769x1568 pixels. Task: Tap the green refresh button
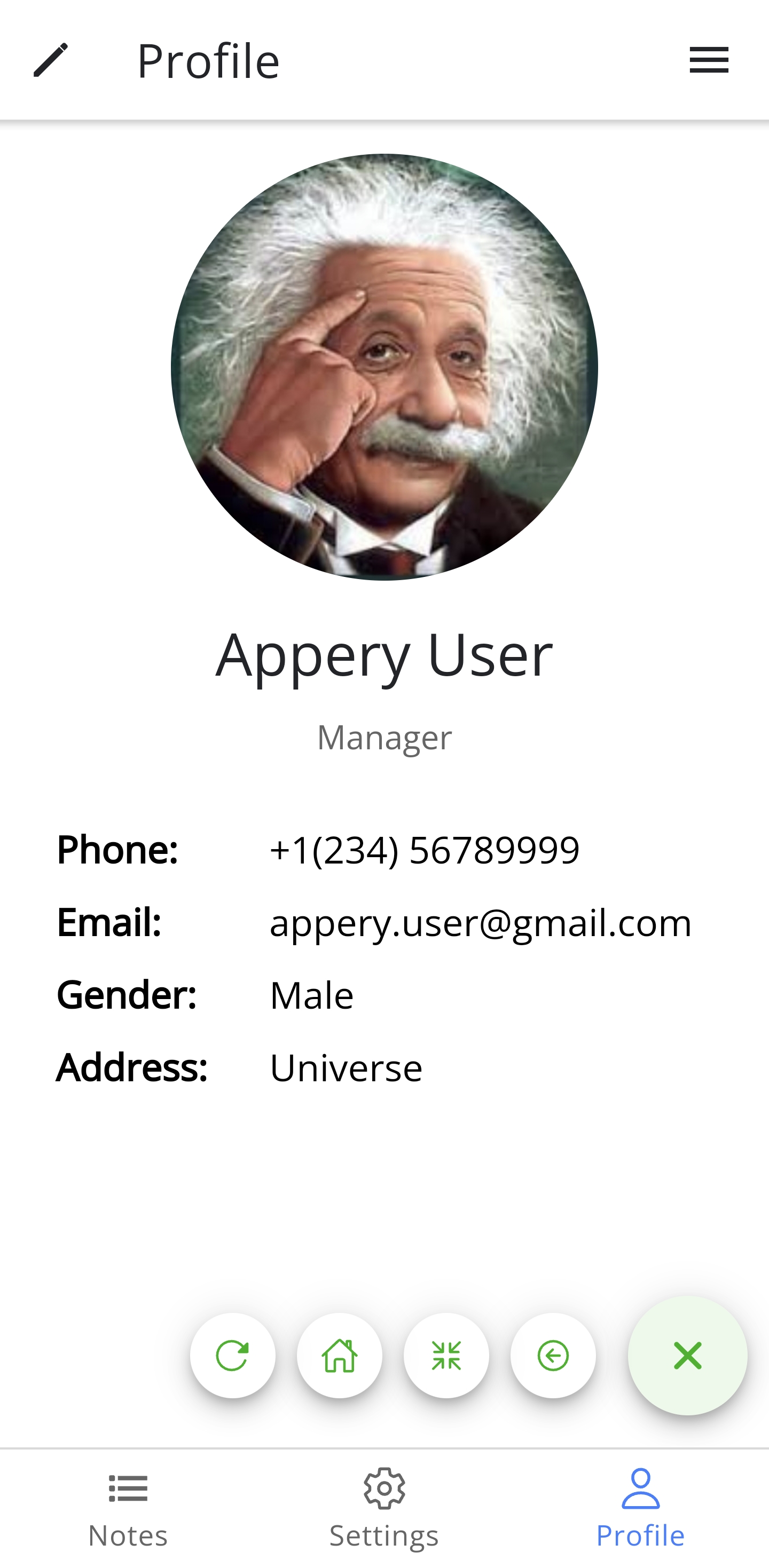tap(233, 1356)
